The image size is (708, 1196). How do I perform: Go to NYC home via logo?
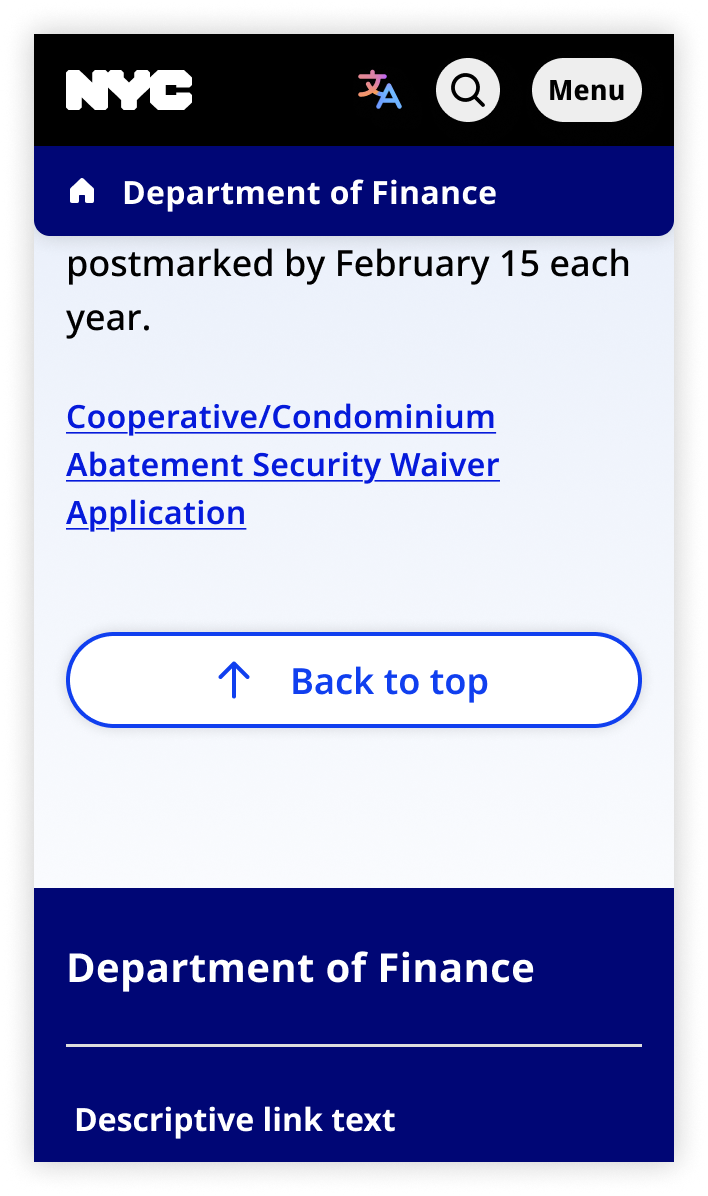click(129, 90)
